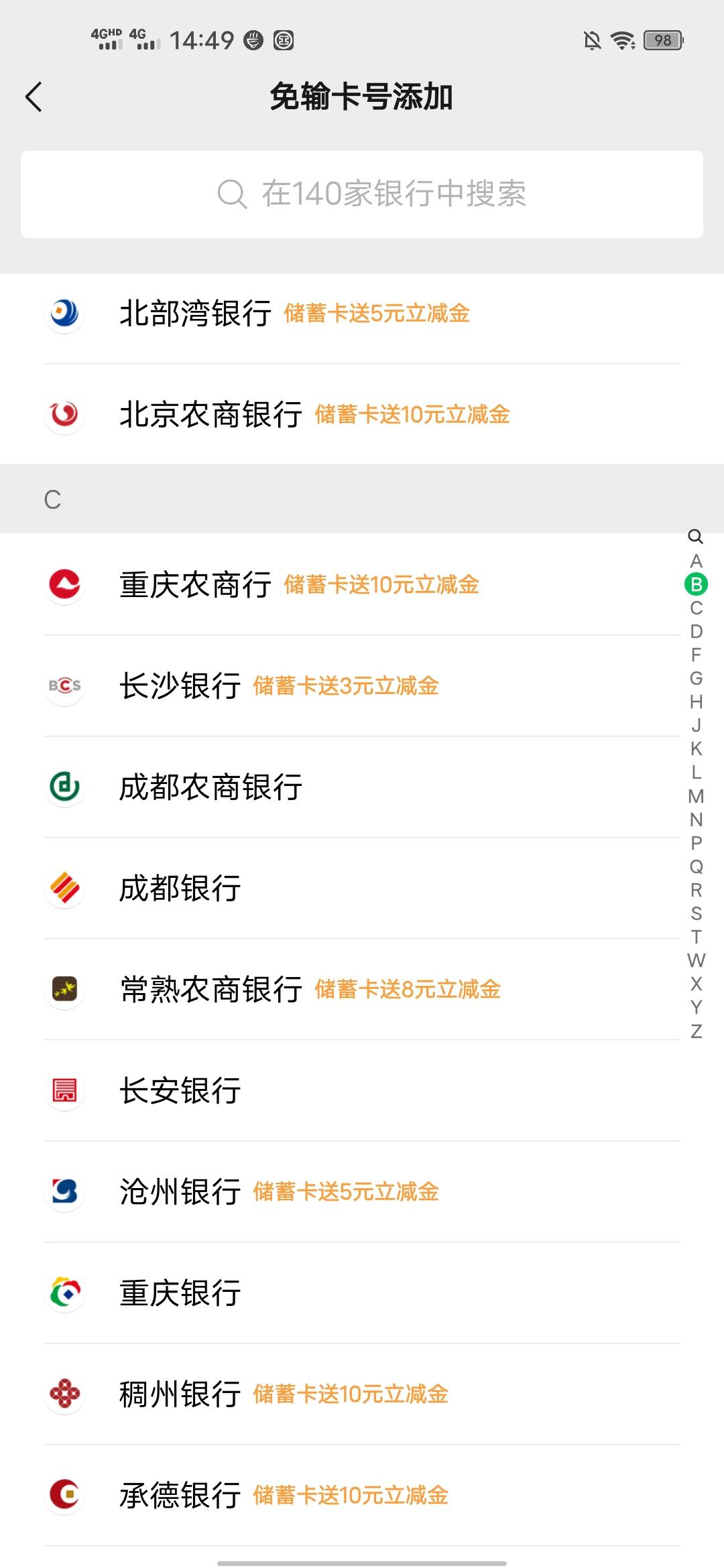
Task: Open 长安银行 row
Action: (x=362, y=1090)
